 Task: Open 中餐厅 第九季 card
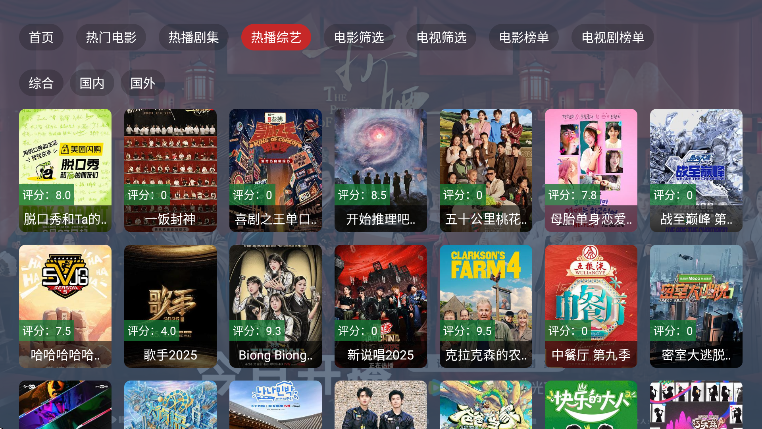pyautogui.click(x=590, y=305)
